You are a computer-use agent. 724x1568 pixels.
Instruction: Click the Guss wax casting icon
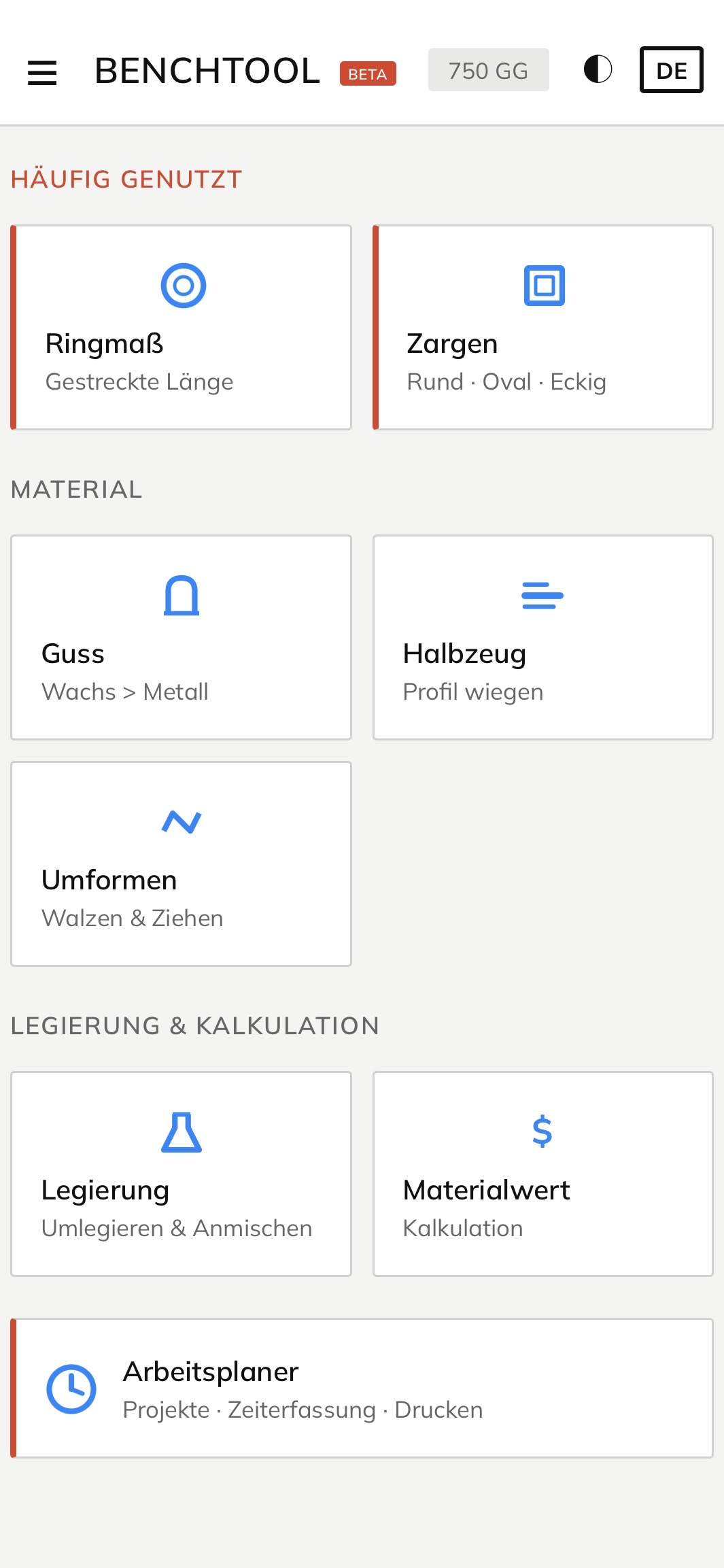pos(180,596)
